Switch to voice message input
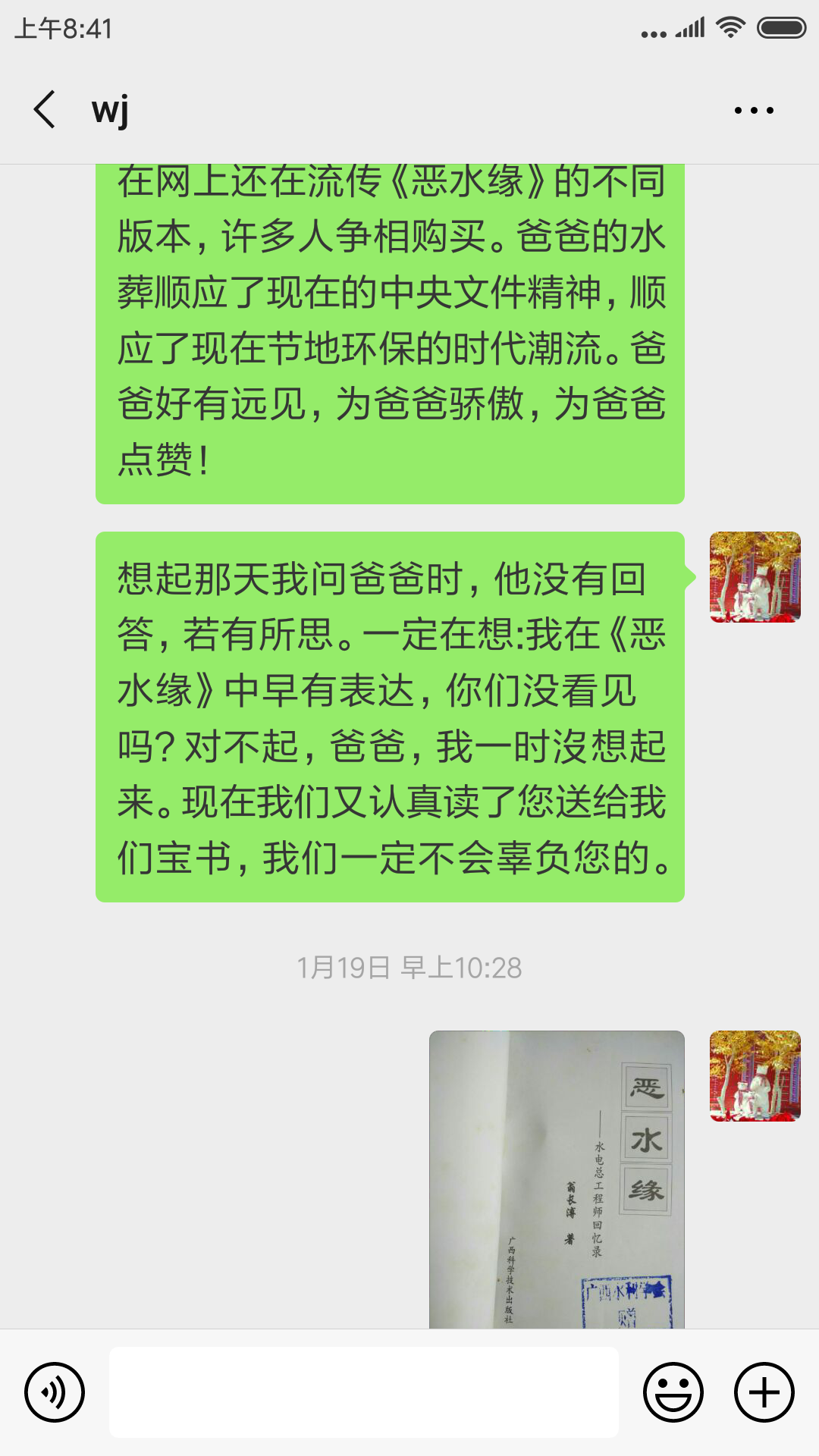 (x=55, y=1392)
